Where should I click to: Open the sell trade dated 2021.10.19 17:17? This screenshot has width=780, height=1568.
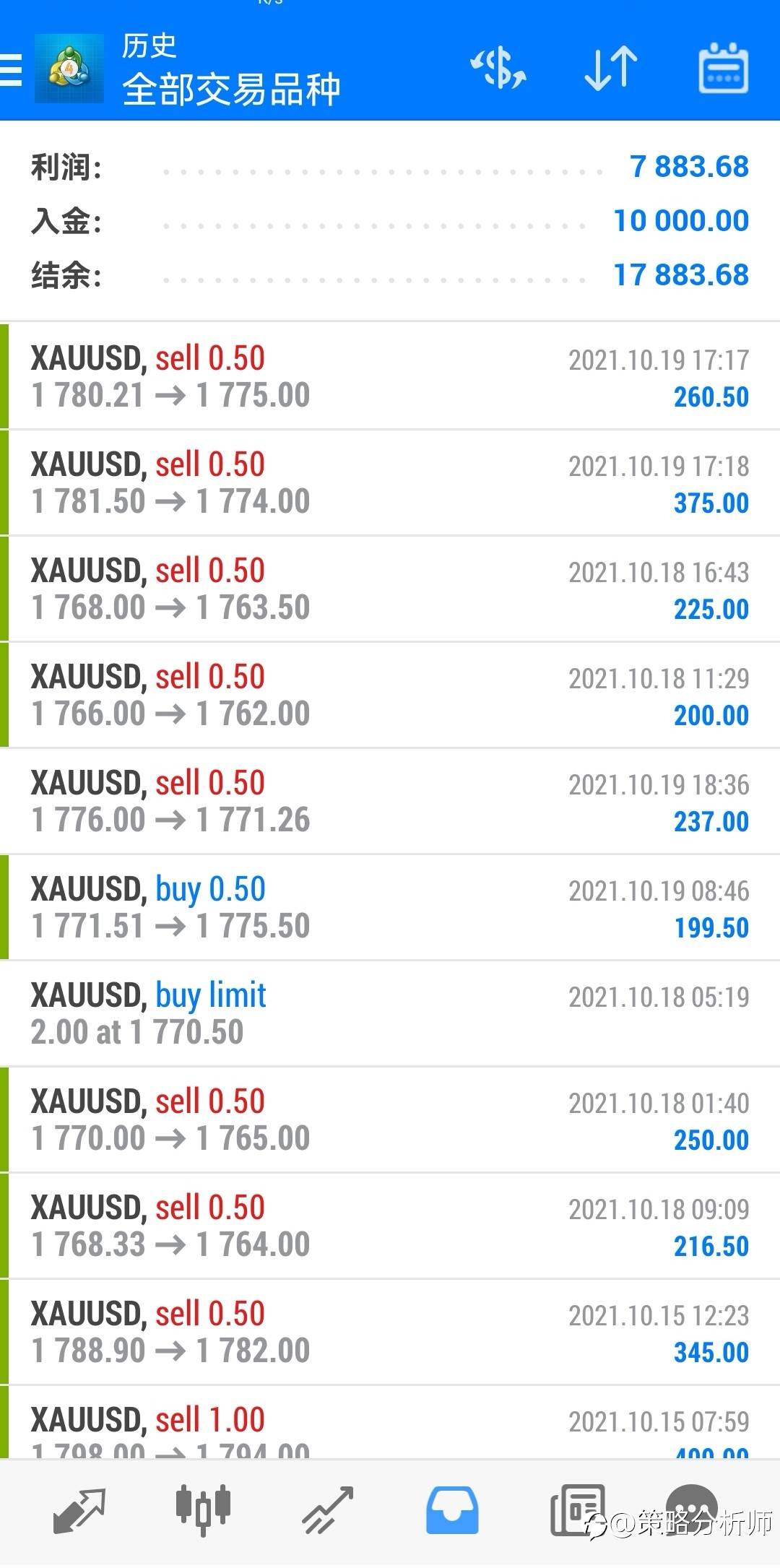coord(390,376)
